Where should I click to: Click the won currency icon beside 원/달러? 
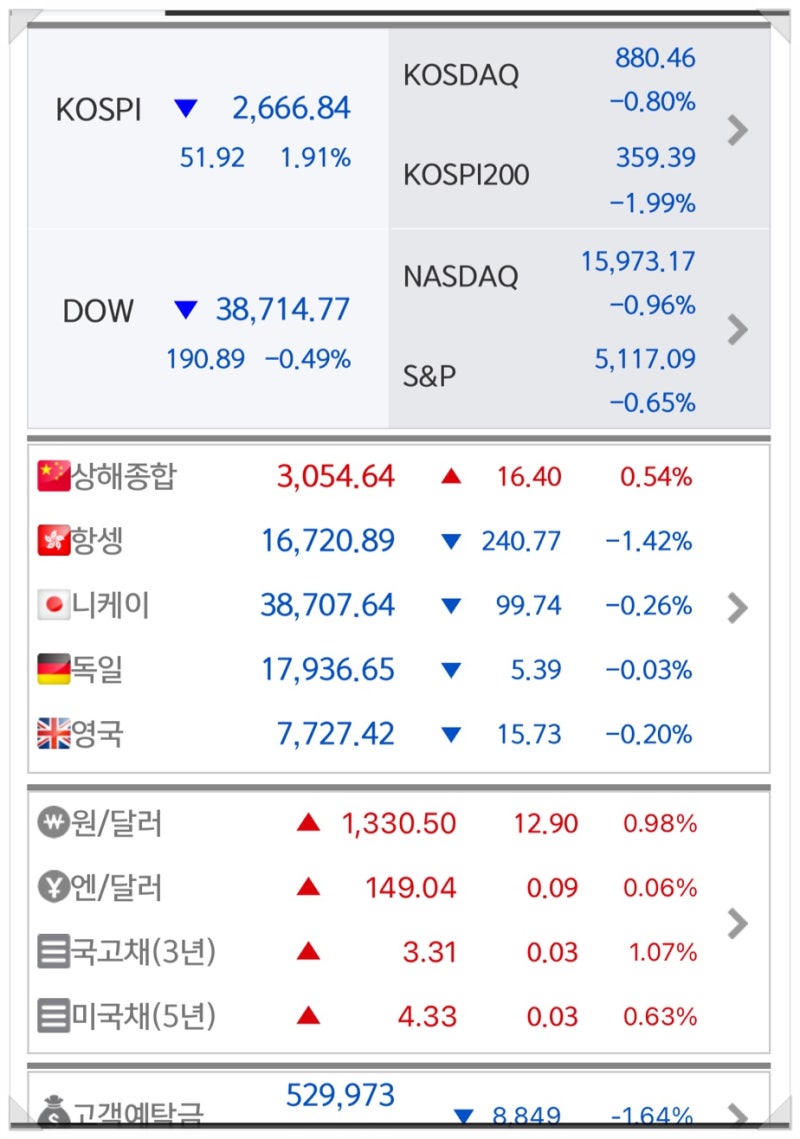pos(52,823)
